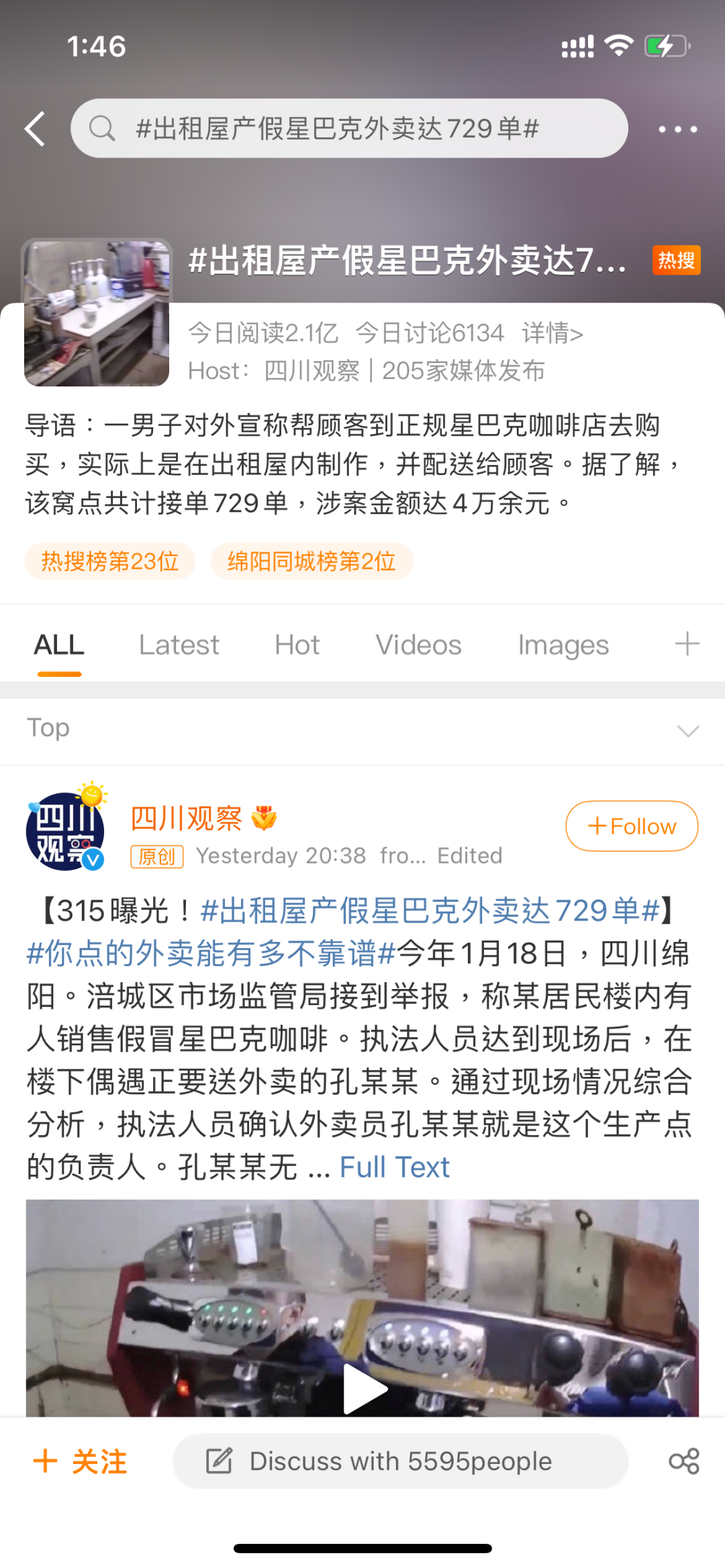Image resolution: width=725 pixels, height=1568 pixels.
Task: Follow the 四川观察 account
Action: tap(632, 826)
